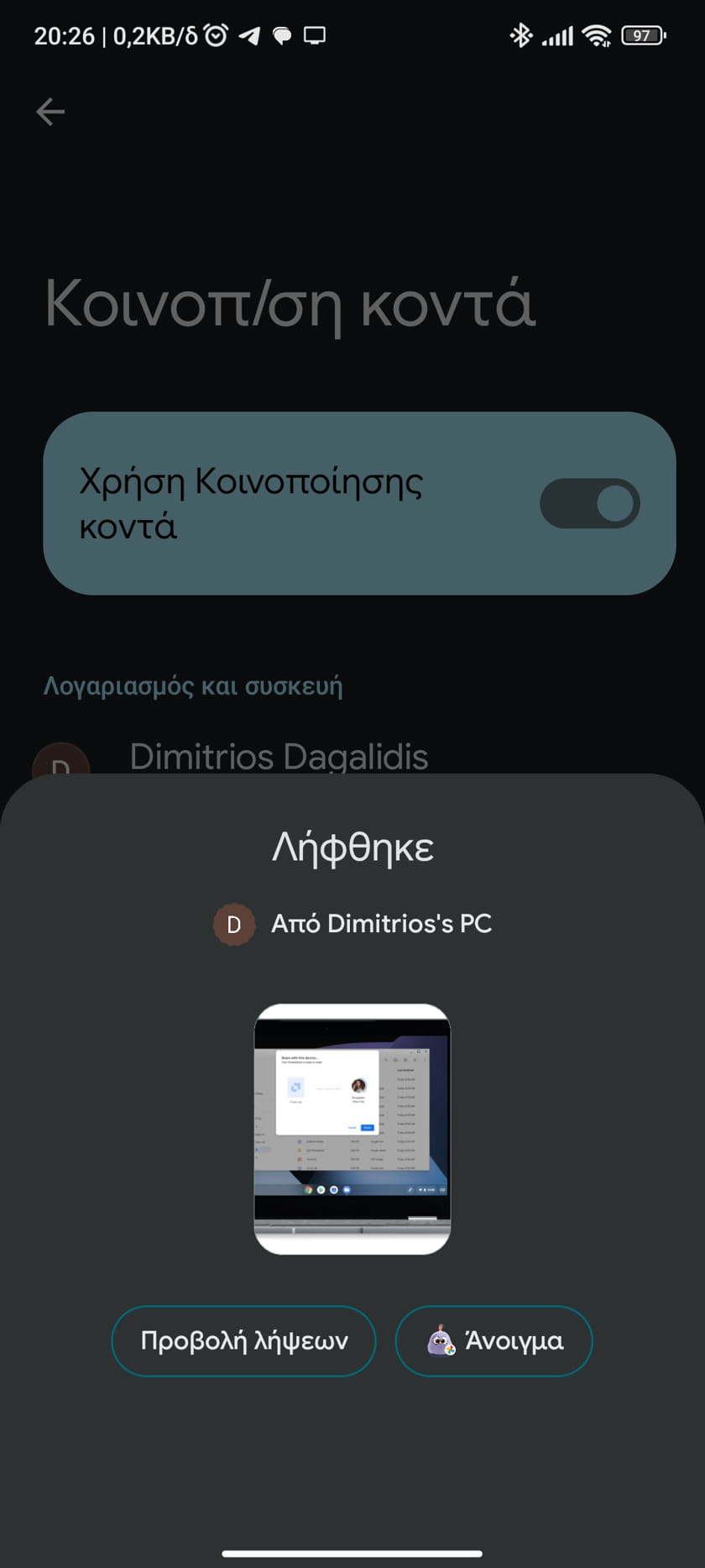Screen dimensions: 705x1568
Task: Go back with the top arrow
Action: (x=50, y=112)
